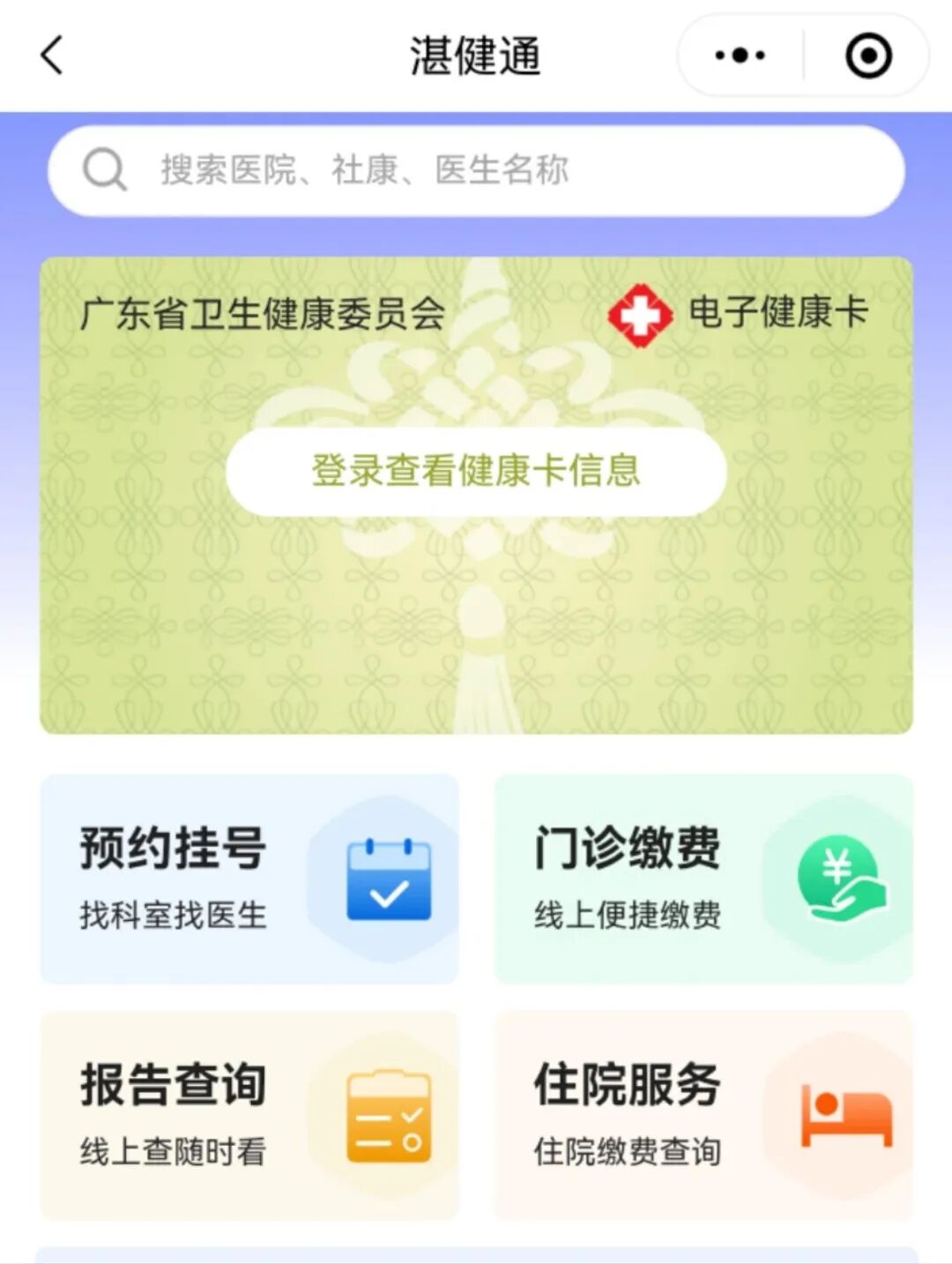Open 报告查询 report lookup card
This screenshot has height=1264, width=952.
[249, 1115]
